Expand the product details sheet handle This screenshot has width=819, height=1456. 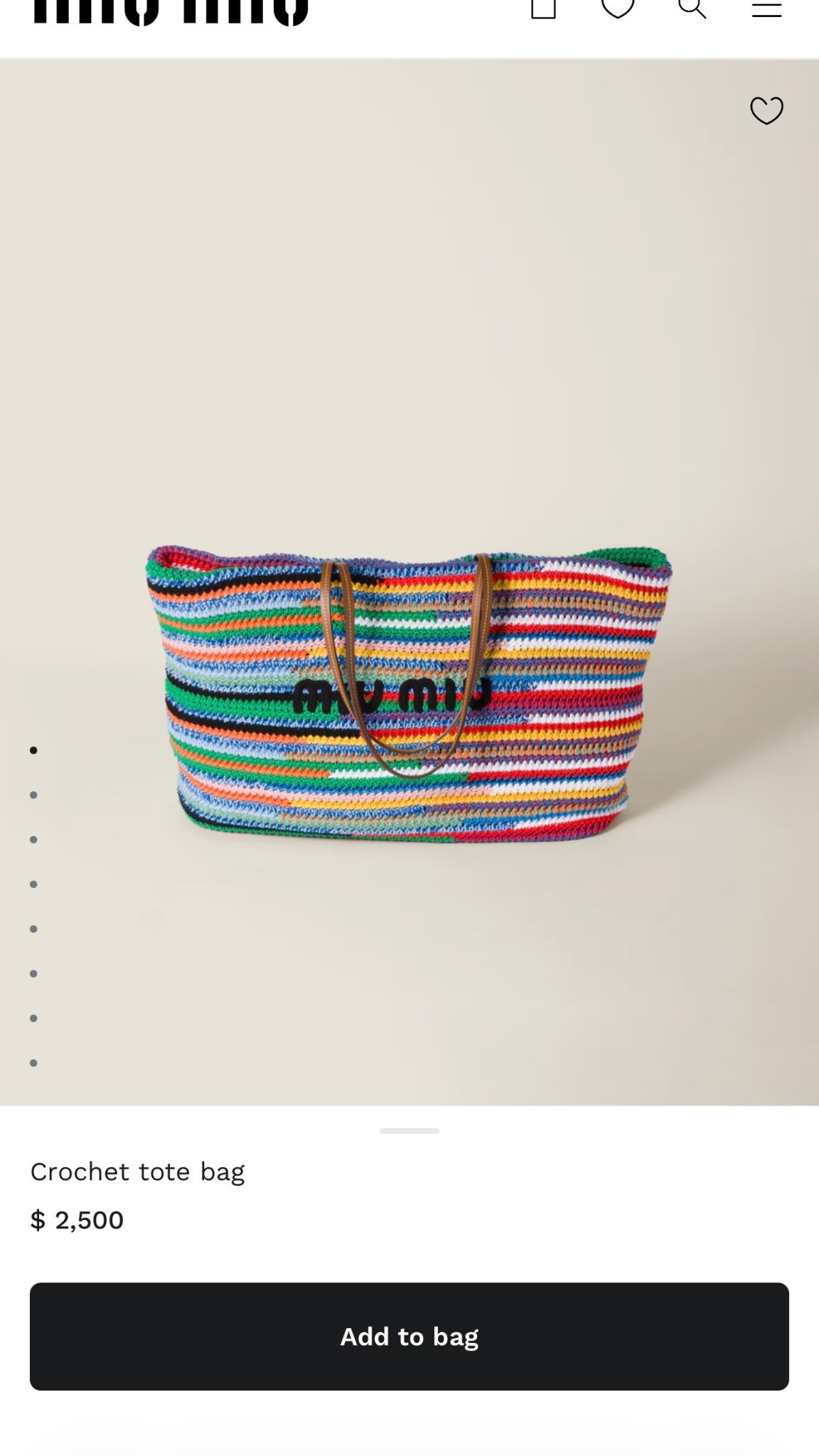click(409, 1130)
